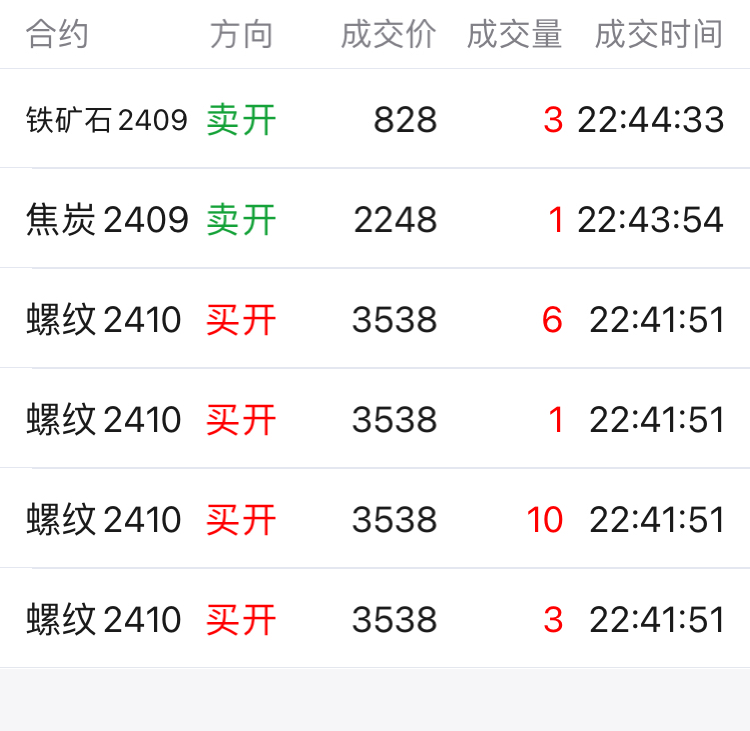Select the 螺纹2410 trade with volume 6
This screenshot has width=750, height=731.
coord(375,319)
